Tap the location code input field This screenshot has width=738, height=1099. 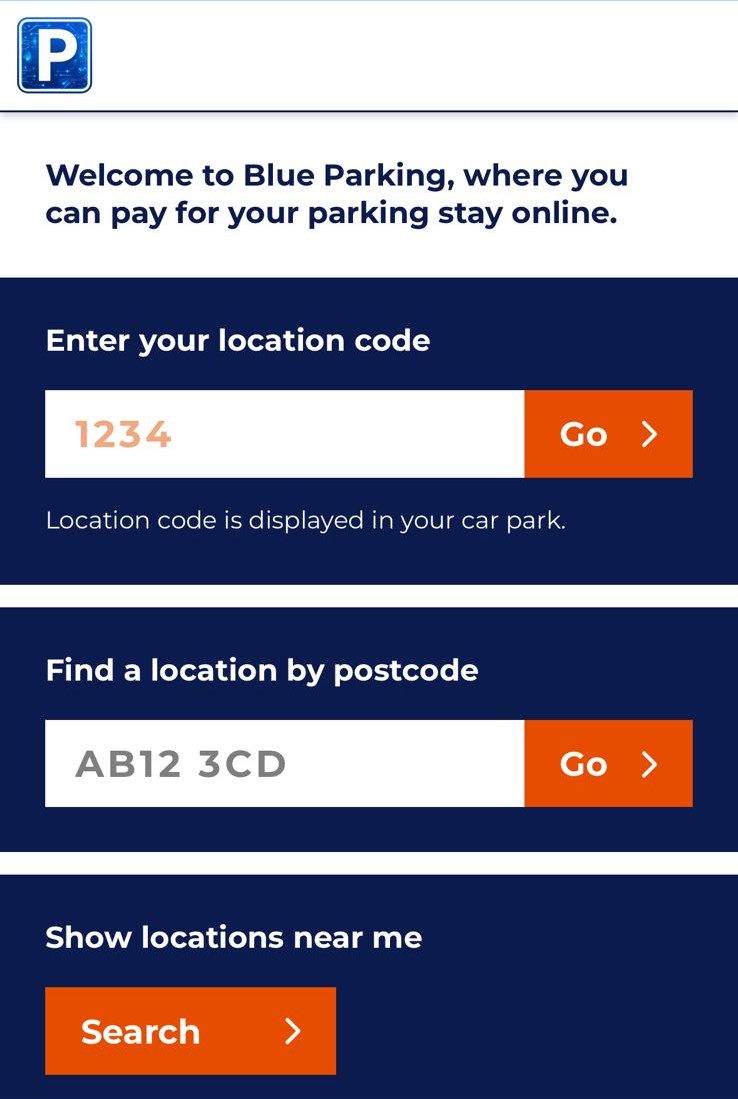coord(284,434)
